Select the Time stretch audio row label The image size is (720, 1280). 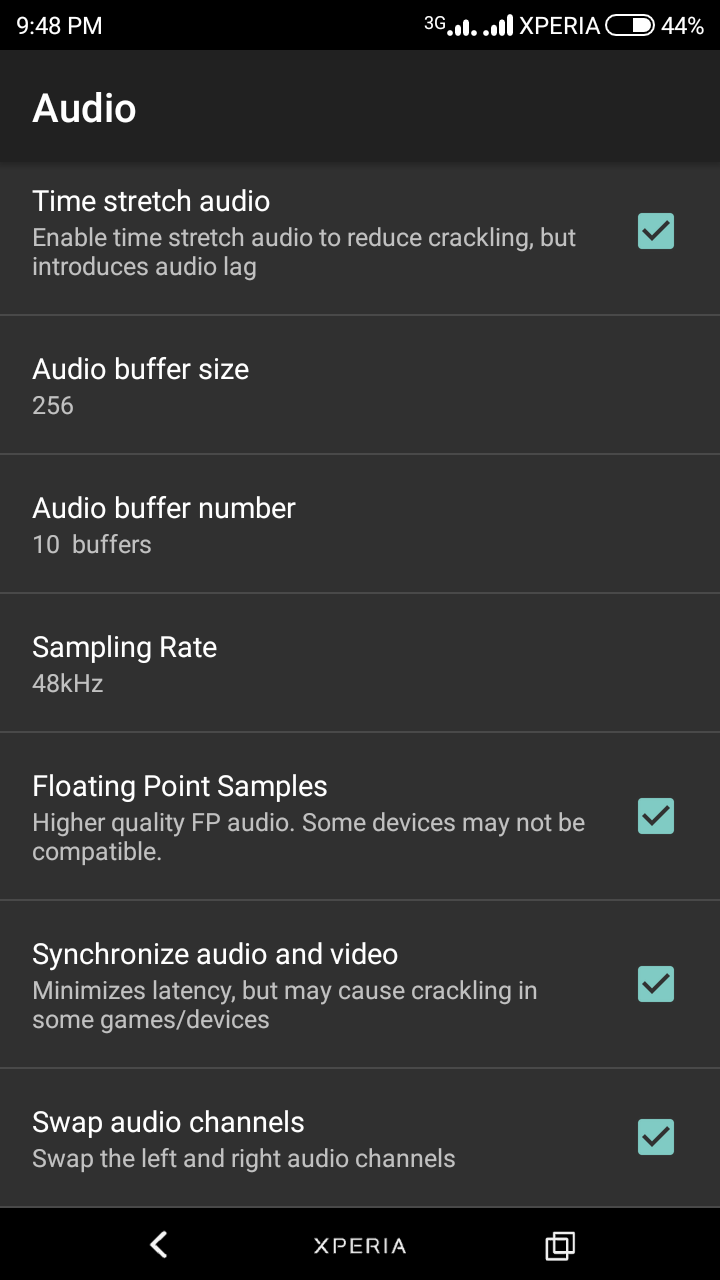coord(151,201)
